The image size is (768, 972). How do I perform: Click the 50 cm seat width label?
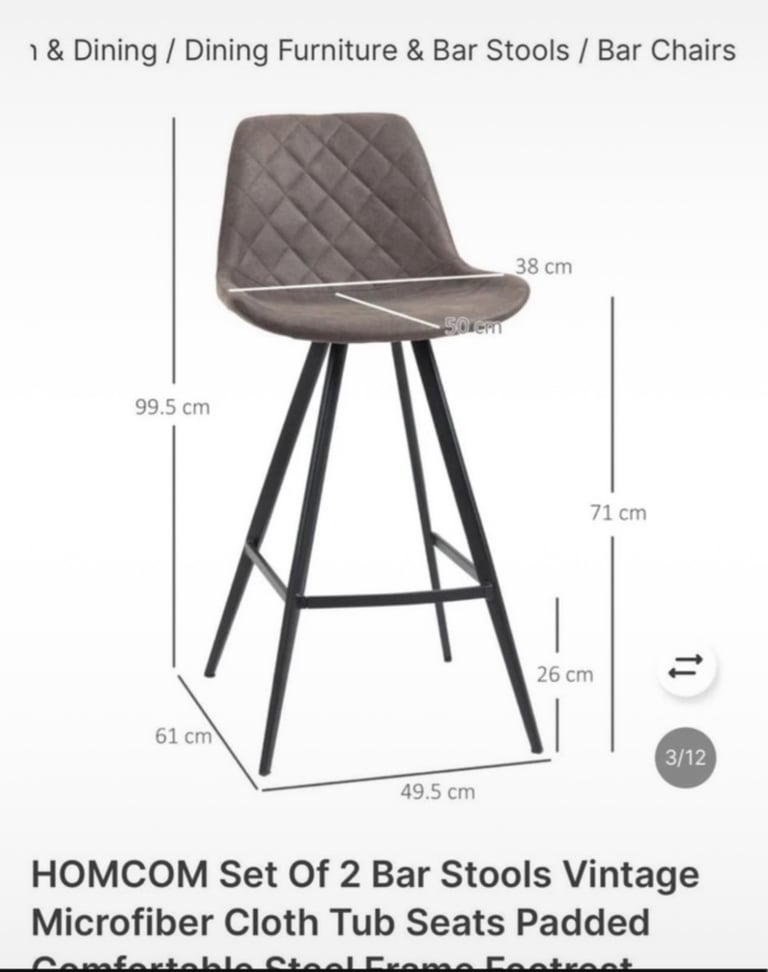[x=468, y=325]
